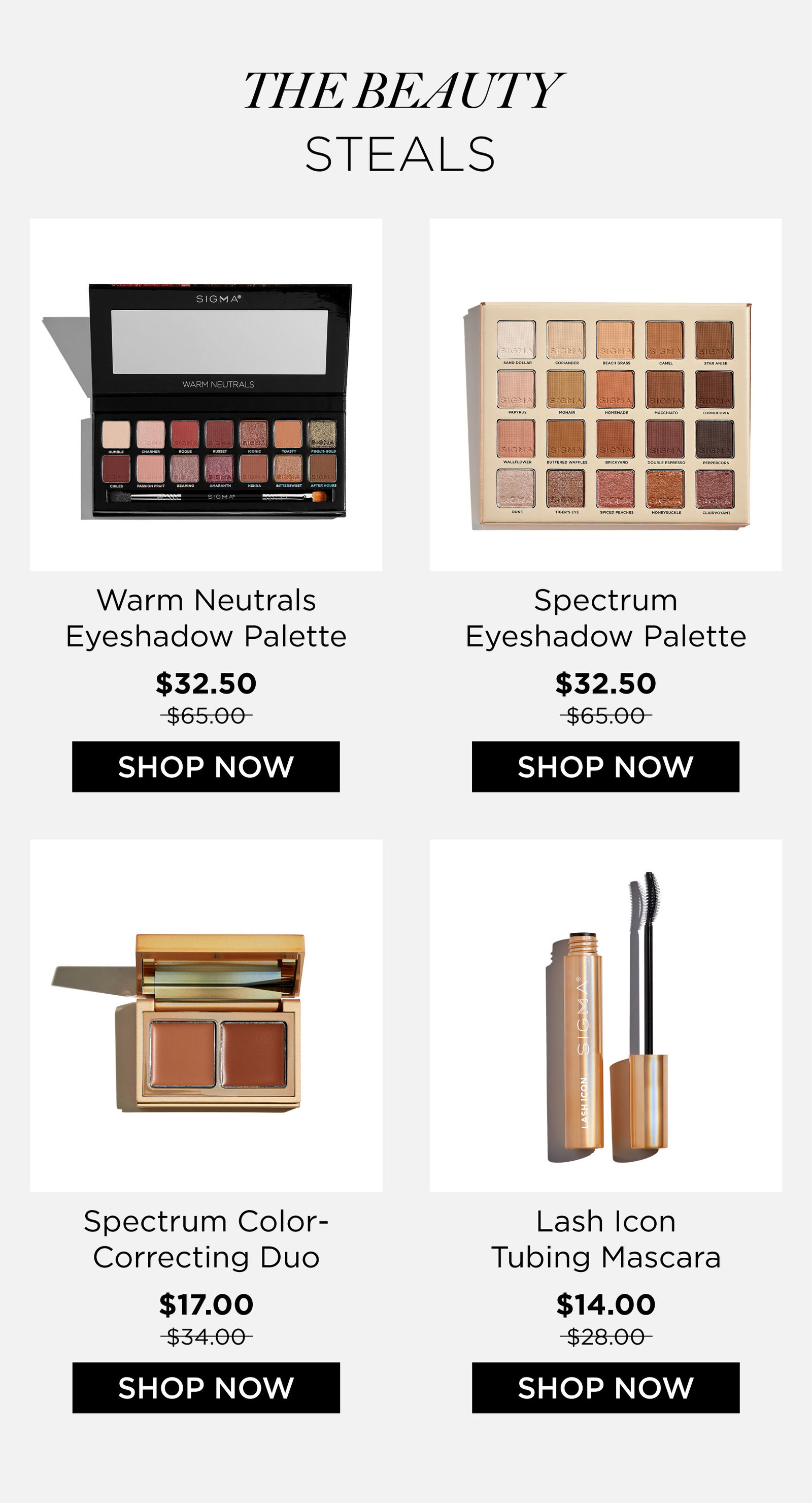Tap Shop Now for Lash Icon Mascara
This screenshot has height=1503, width=812.
(x=605, y=1387)
